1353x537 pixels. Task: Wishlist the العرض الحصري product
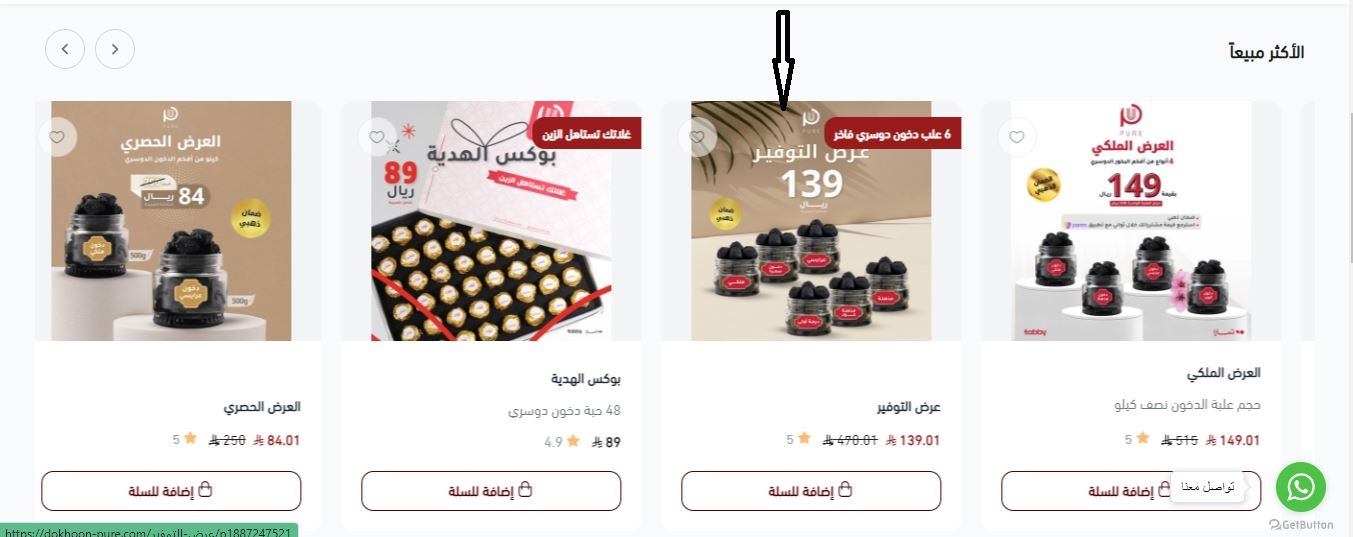57,137
